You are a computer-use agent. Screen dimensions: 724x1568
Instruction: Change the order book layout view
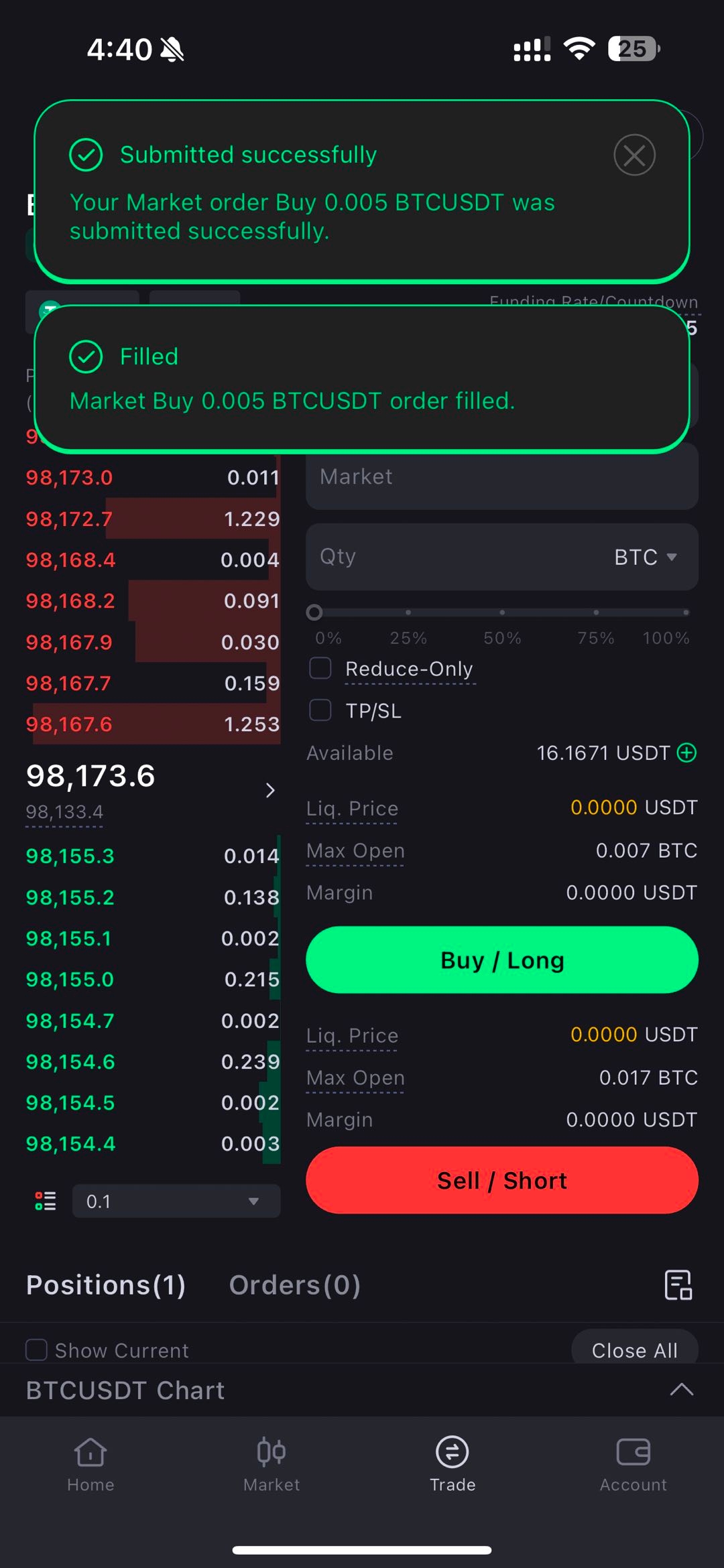(46, 1201)
